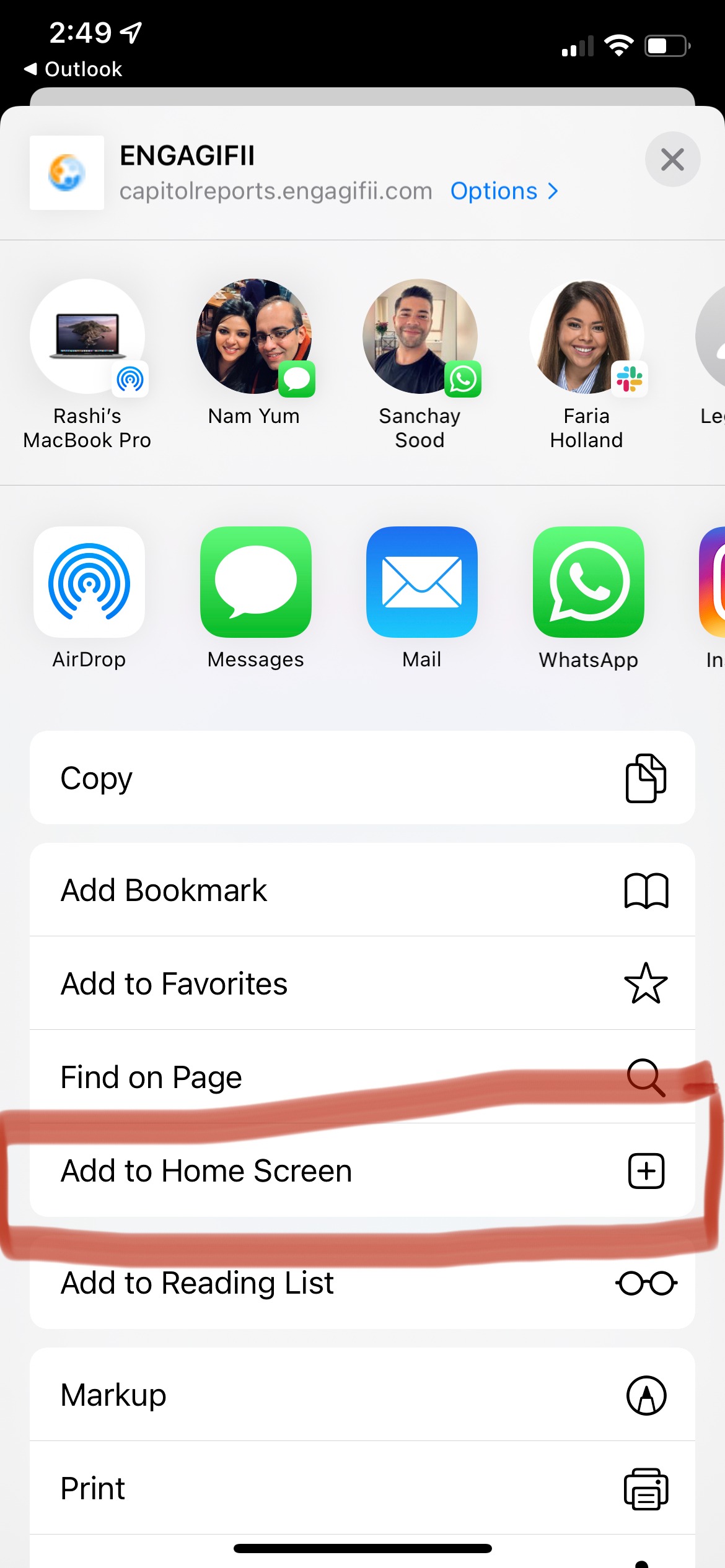Close the share sheet
The image size is (725, 1568).
pos(672,159)
